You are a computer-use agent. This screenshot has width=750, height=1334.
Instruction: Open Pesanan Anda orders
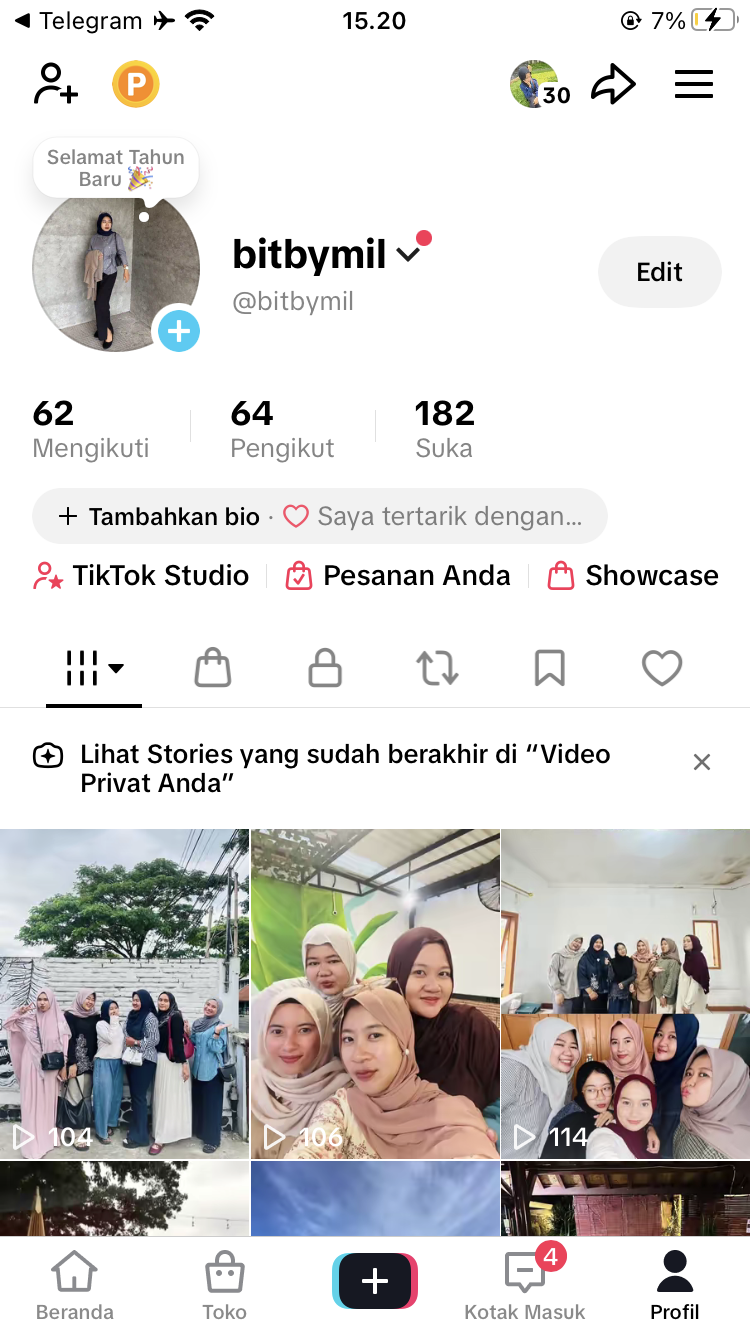click(398, 576)
